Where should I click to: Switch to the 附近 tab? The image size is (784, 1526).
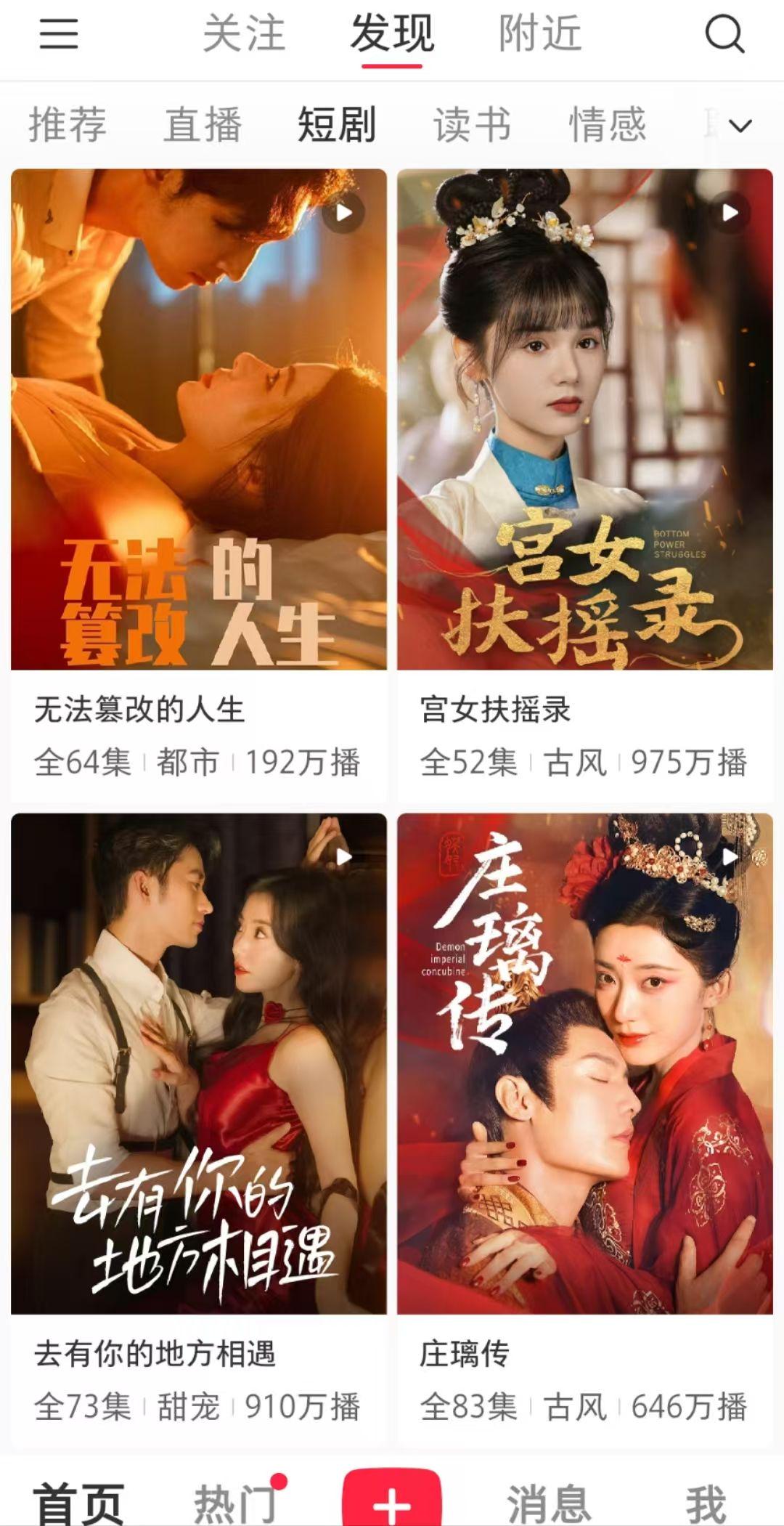[540, 33]
